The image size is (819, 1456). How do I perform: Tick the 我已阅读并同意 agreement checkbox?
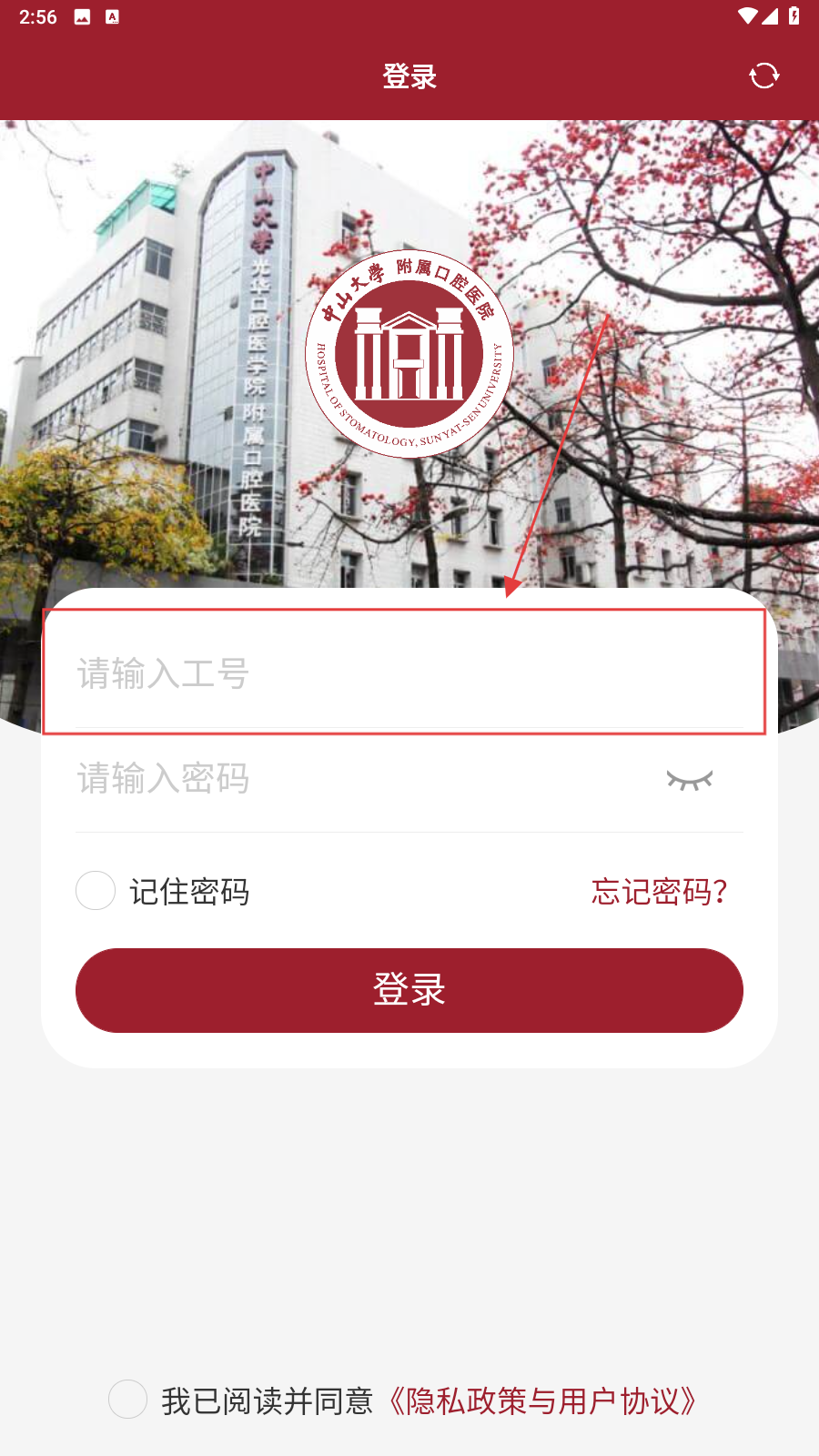pyautogui.click(x=128, y=1400)
